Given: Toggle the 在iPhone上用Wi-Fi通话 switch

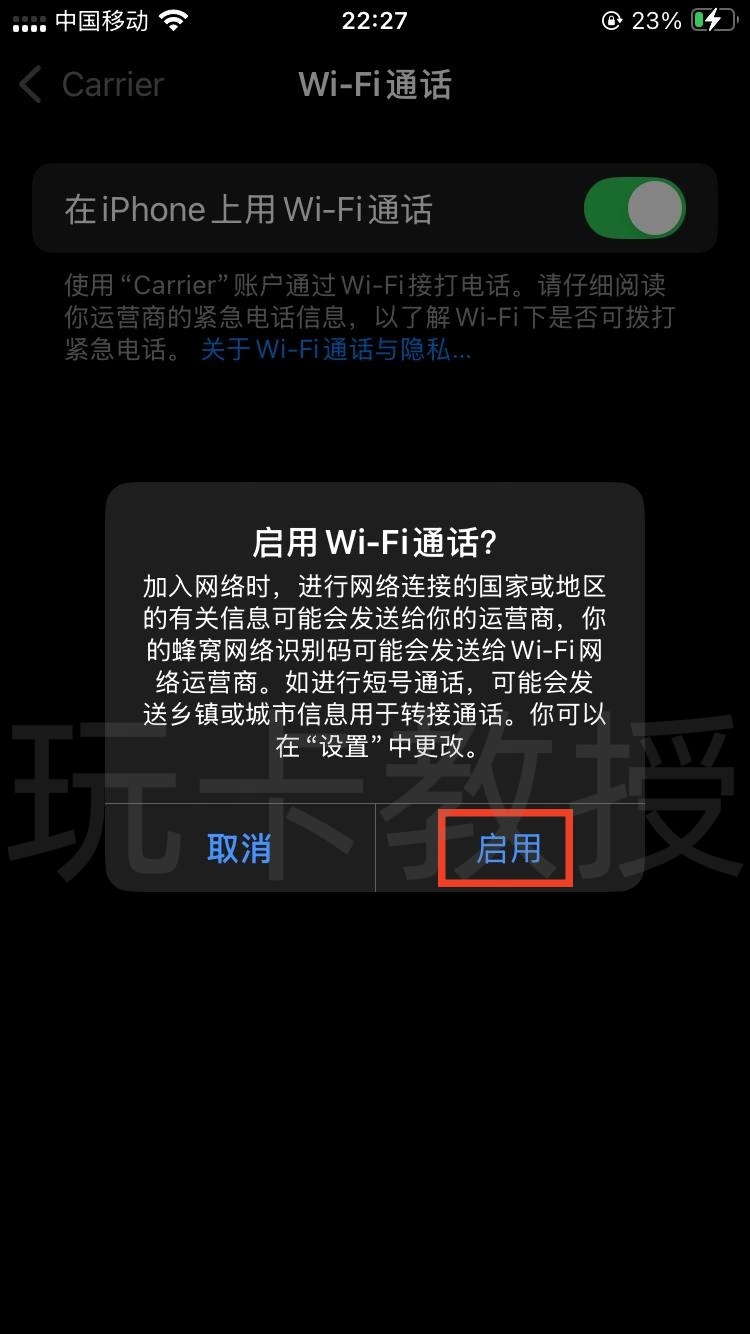Looking at the screenshot, I should tap(635, 209).
